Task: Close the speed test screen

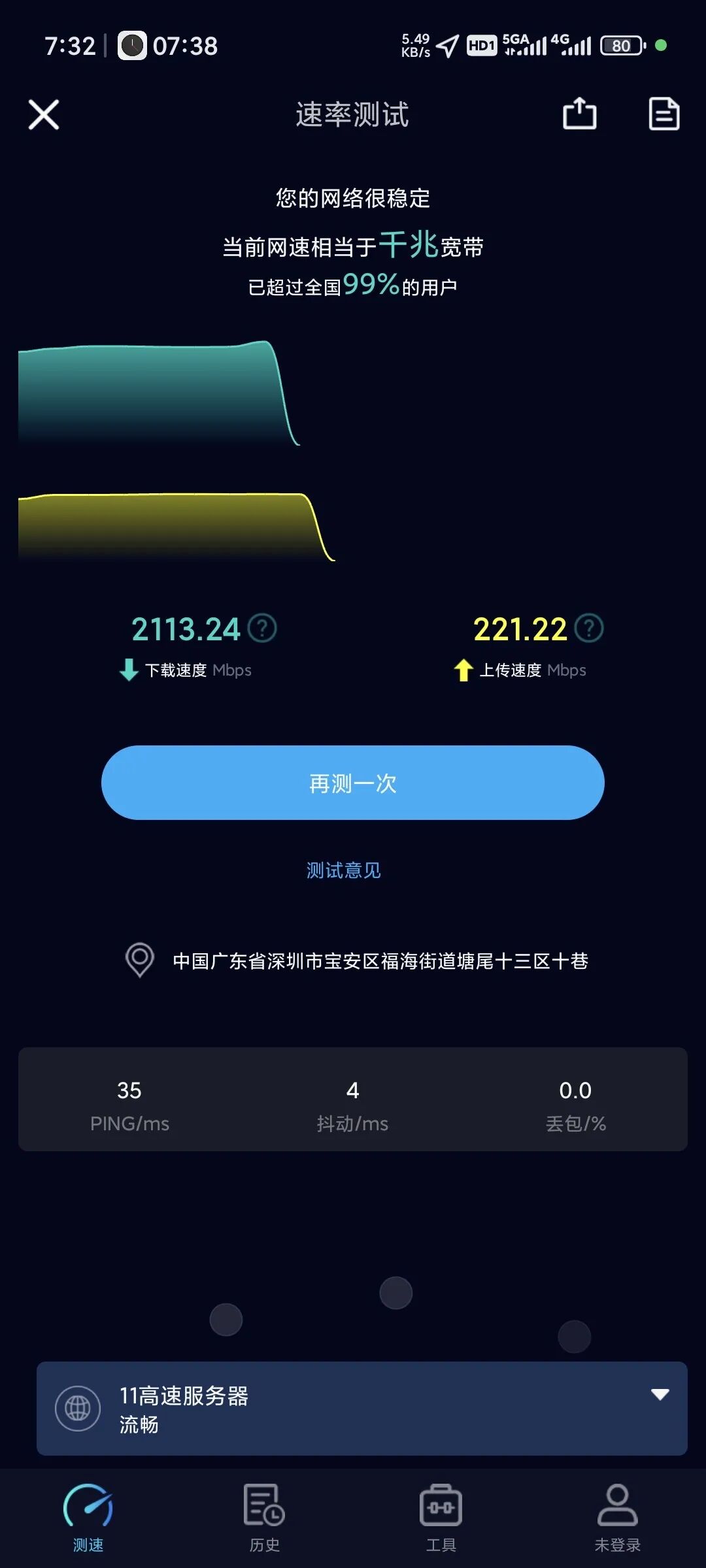Action: click(44, 115)
